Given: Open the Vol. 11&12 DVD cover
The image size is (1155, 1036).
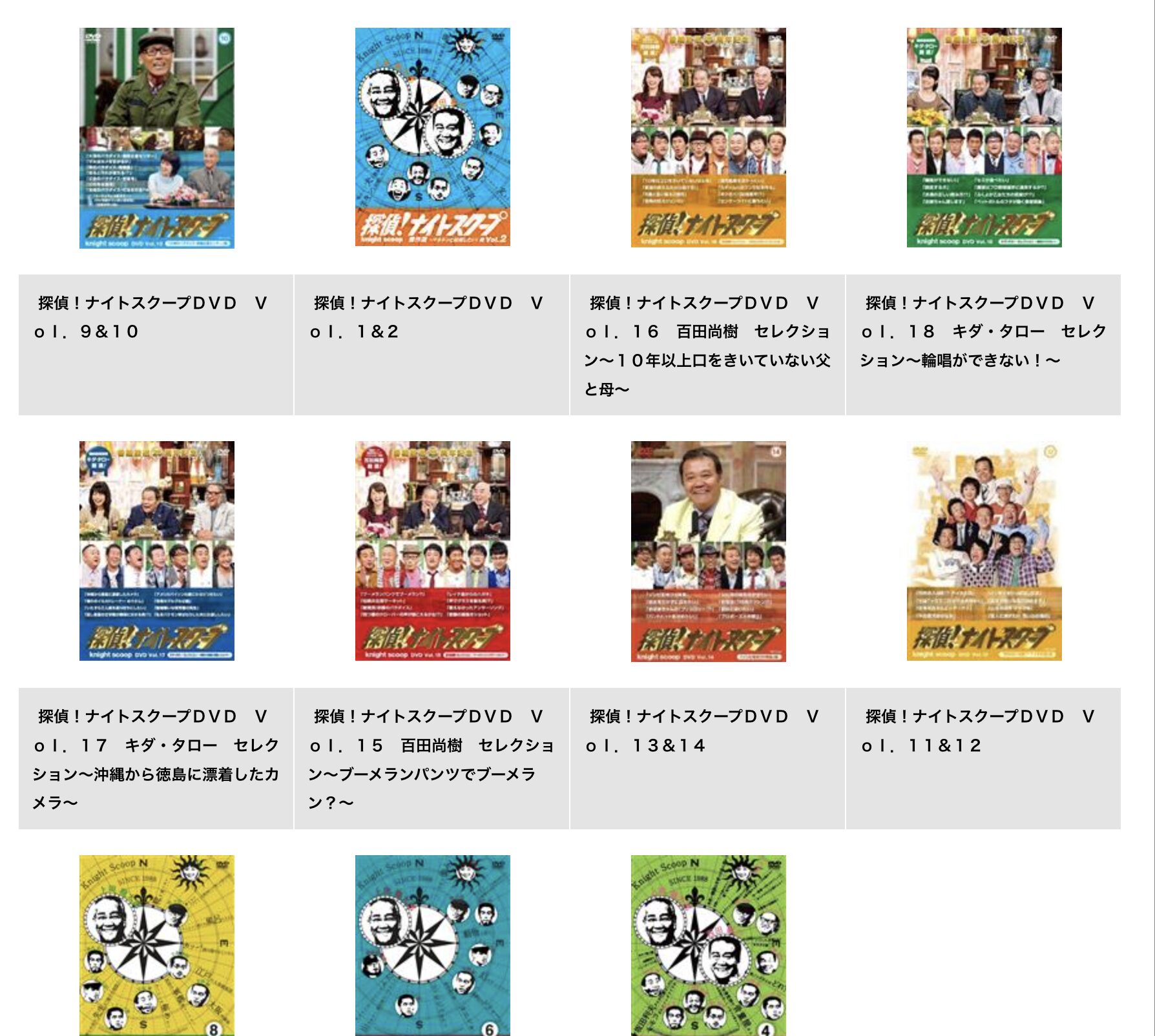Looking at the screenshot, I should (x=984, y=551).
